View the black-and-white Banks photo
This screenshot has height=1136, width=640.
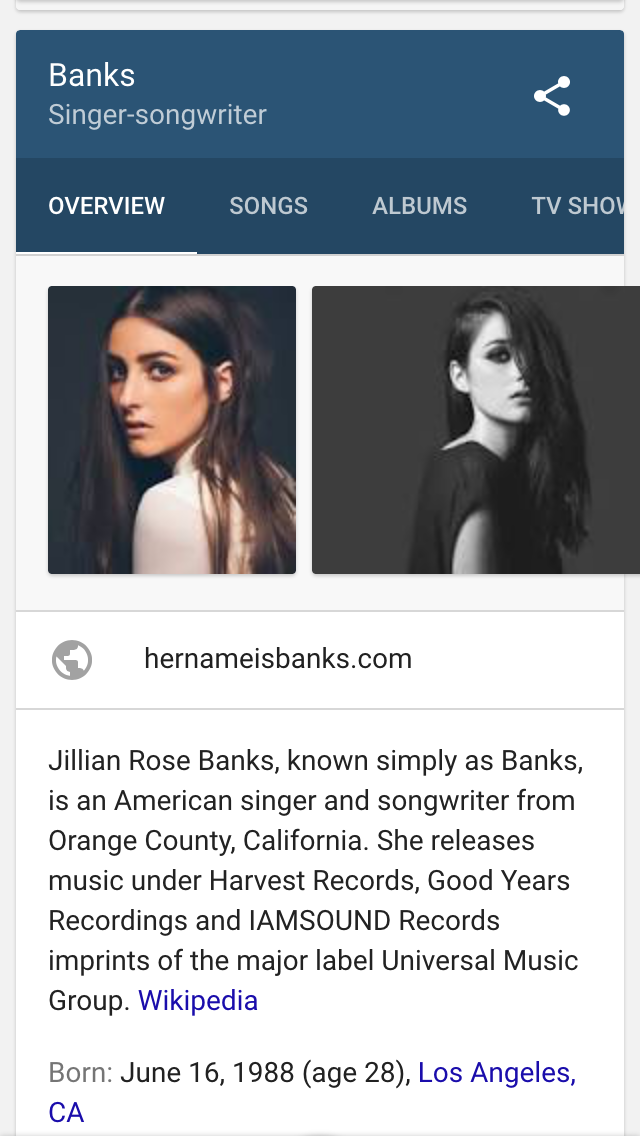[476, 430]
